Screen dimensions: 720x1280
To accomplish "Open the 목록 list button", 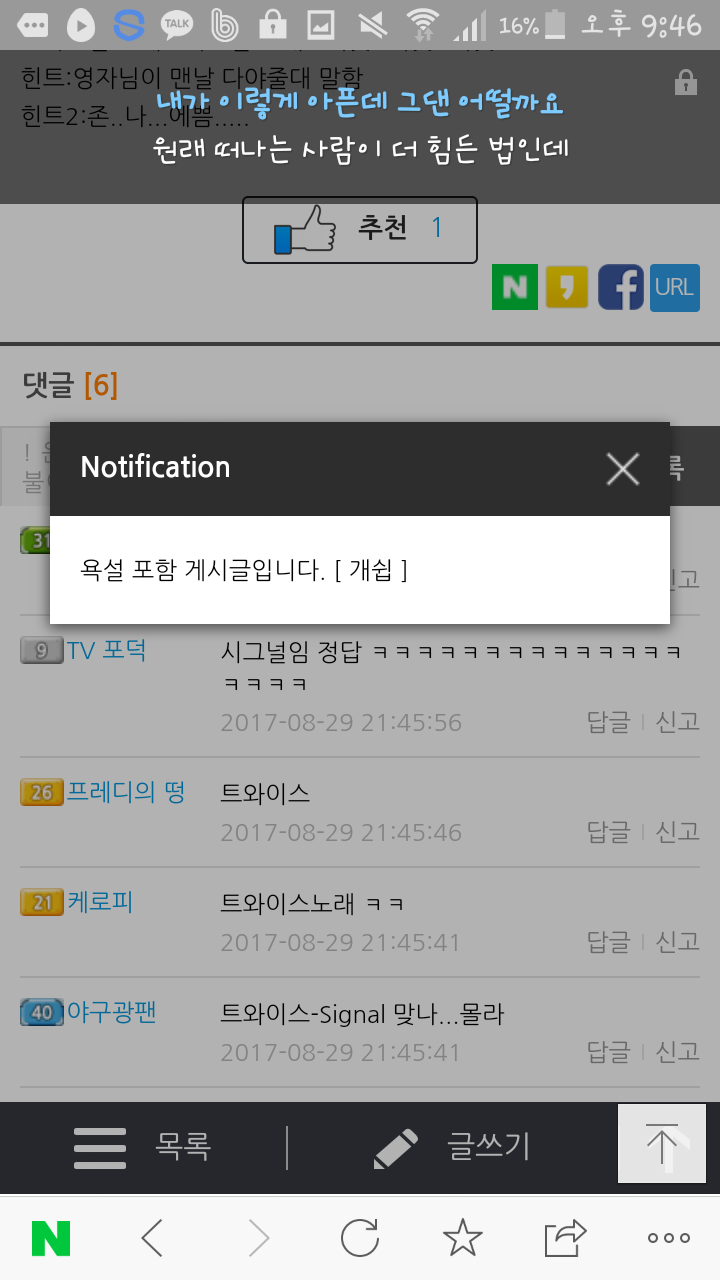I will pyautogui.click(x=143, y=1148).
